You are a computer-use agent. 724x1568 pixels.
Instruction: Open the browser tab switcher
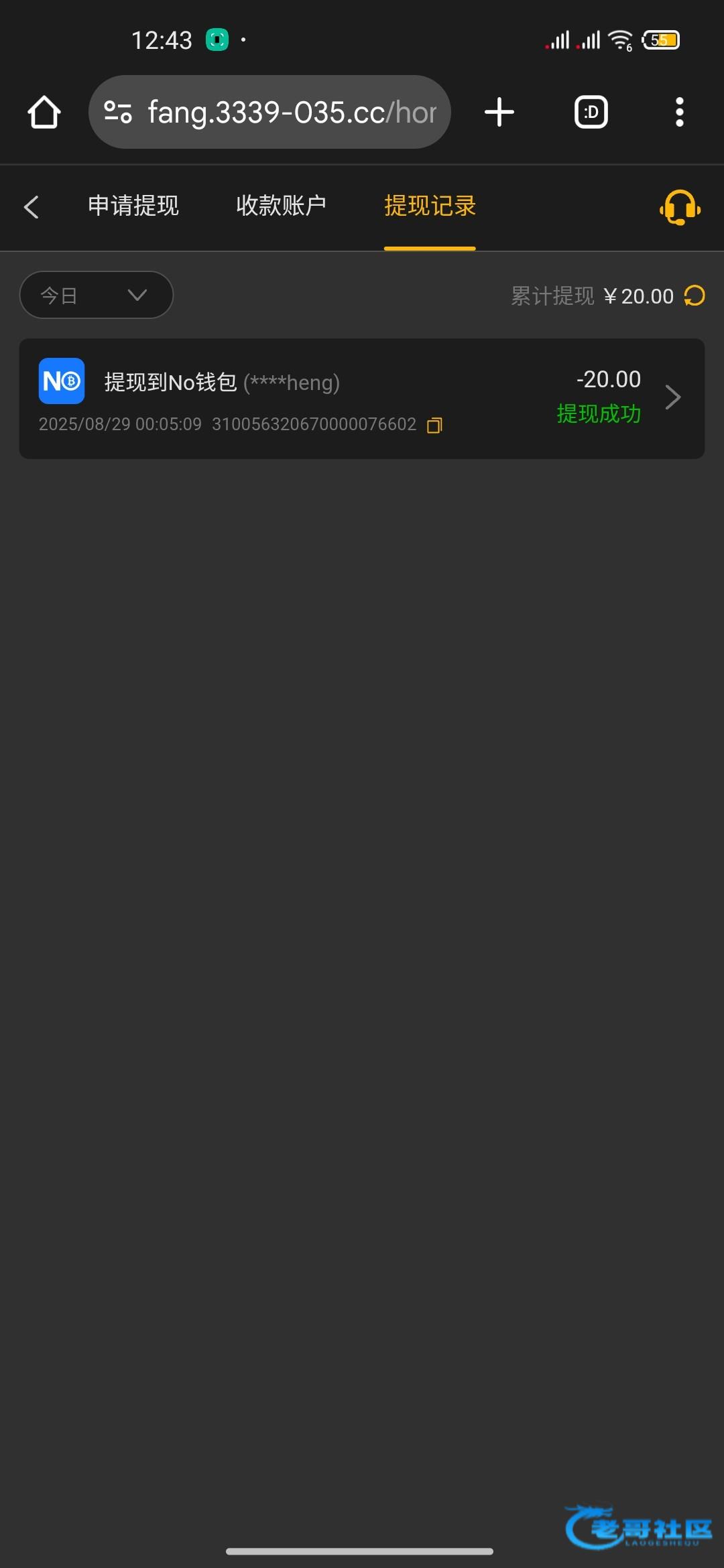coord(591,112)
